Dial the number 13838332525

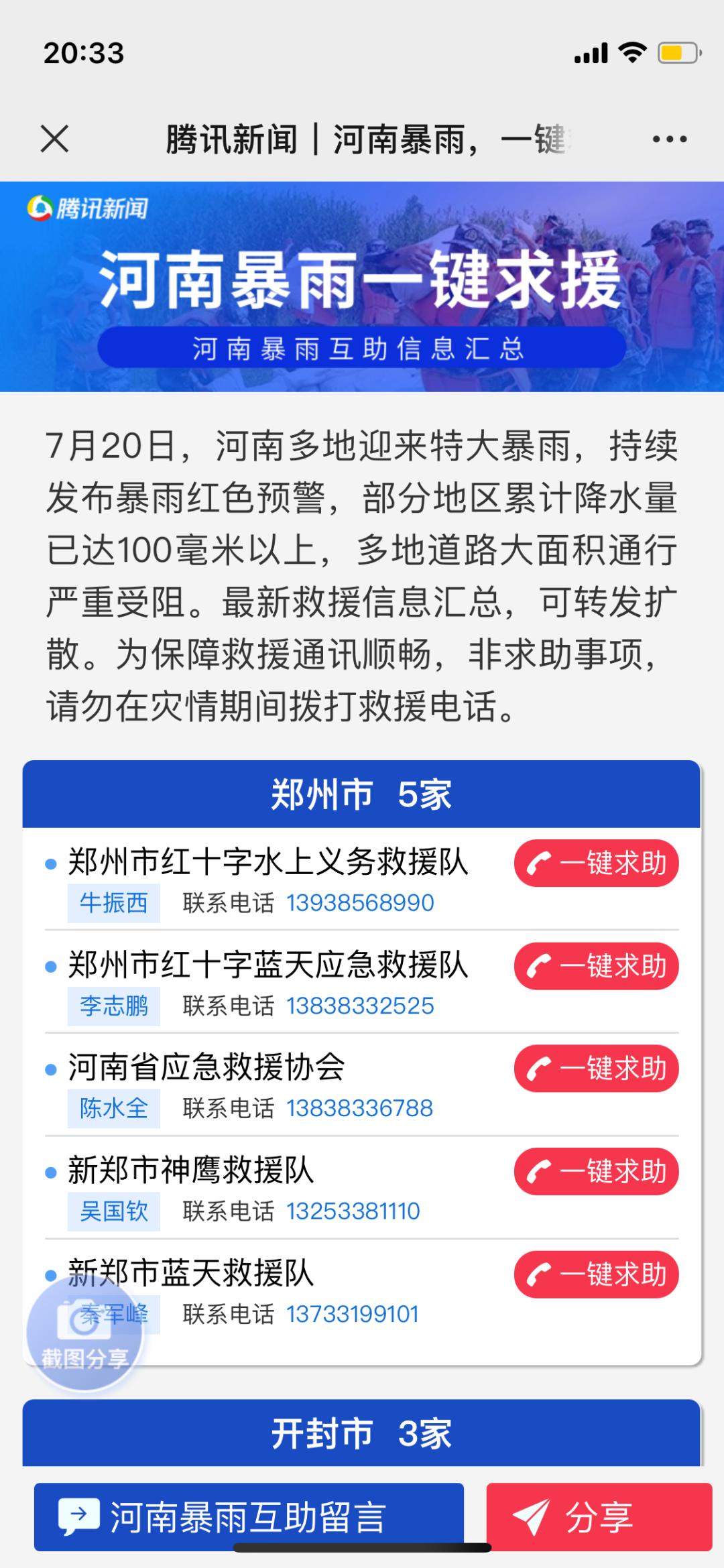pyautogui.click(x=360, y=1006)
